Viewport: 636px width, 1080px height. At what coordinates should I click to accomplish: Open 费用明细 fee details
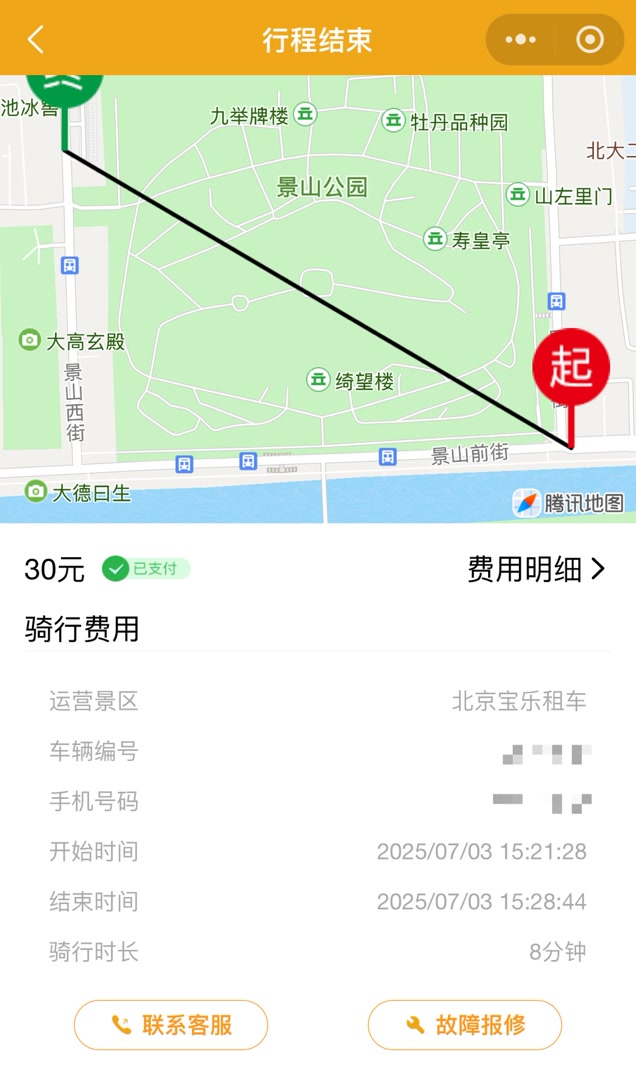536,570
